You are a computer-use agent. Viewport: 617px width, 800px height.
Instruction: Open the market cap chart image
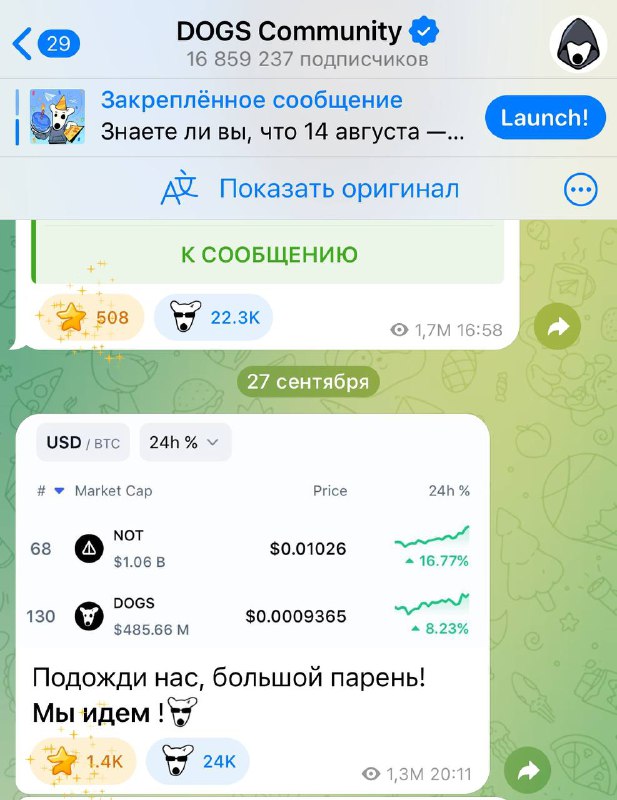click(253, 535)
